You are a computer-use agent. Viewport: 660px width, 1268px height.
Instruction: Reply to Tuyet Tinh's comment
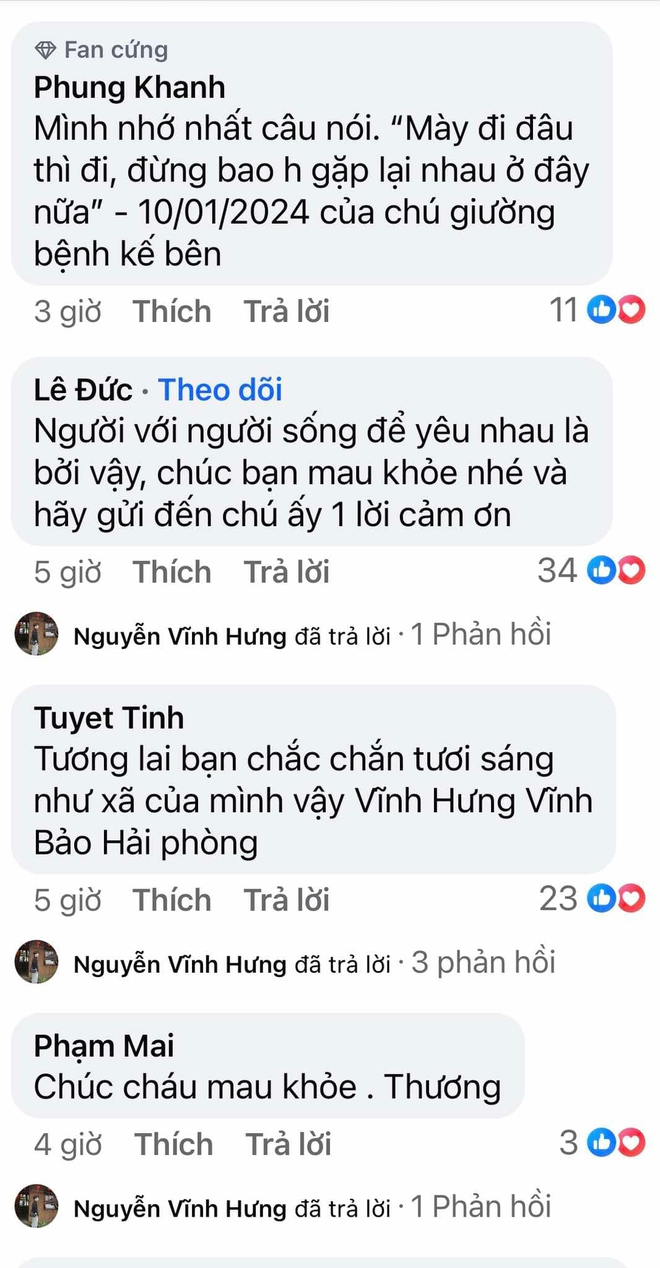(x=287, y=900)
